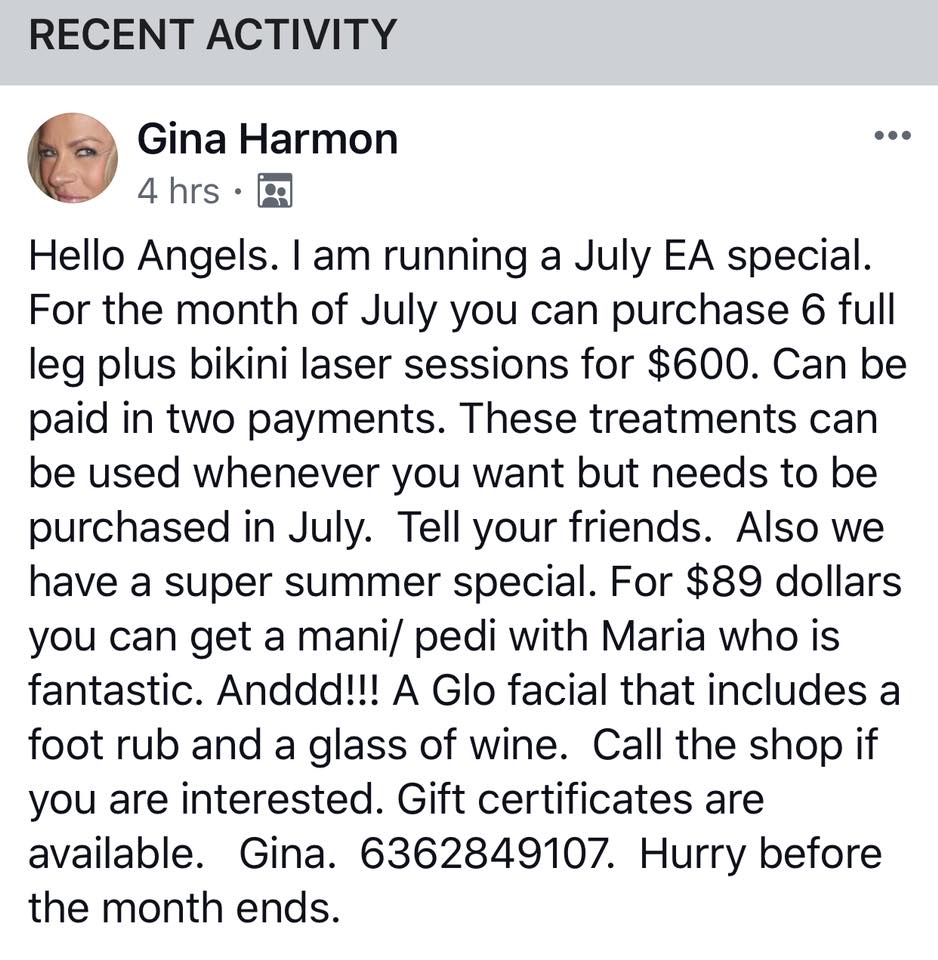This screenshot has height=960, width=938.
Task: Open the three-dot menu on Gina Harmon's post
Action: [892, 135]
